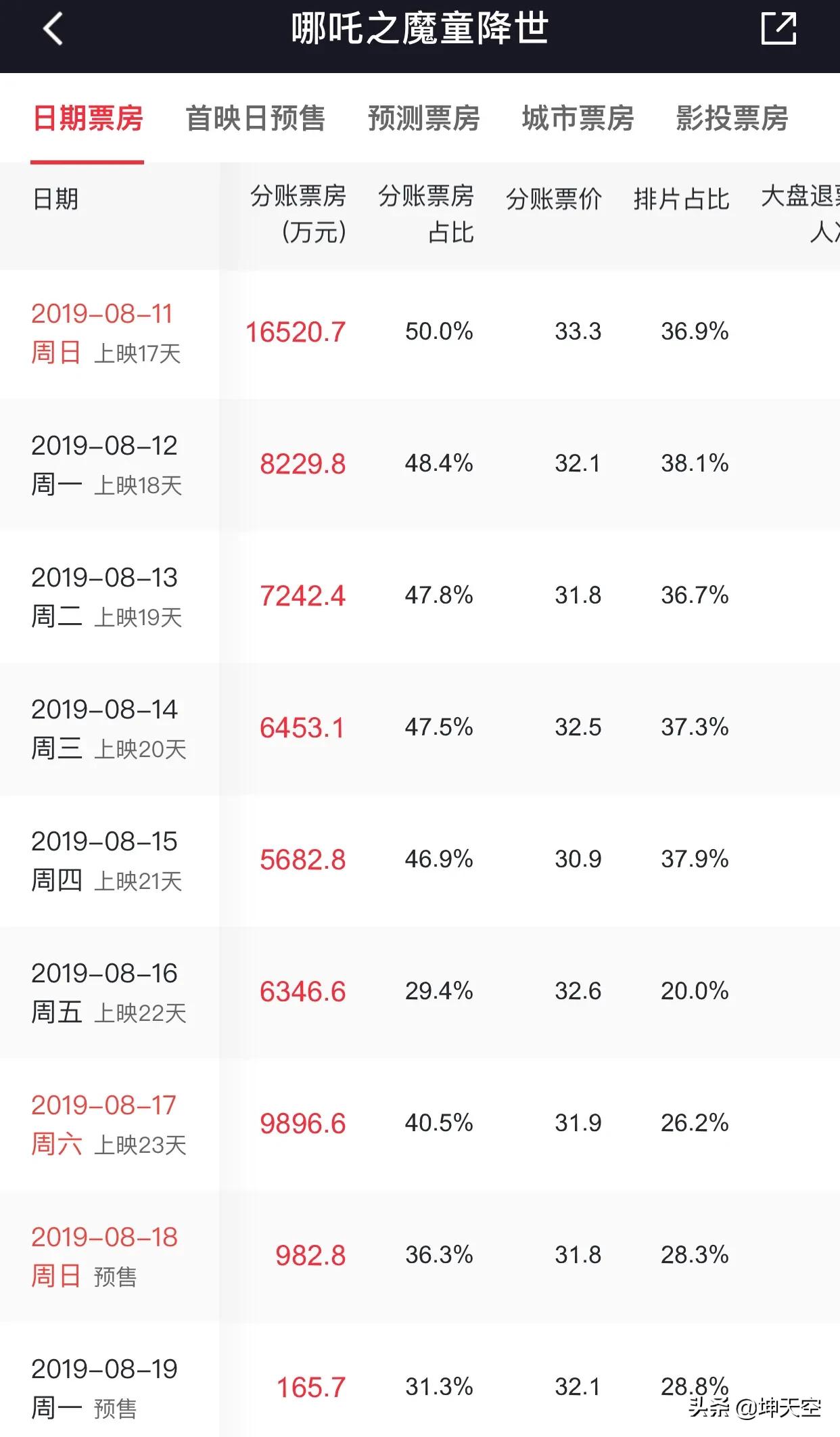Switch to the 首映日预售 tab
Image resolution: width=840 pixels, height=1437 pixels.
point(256,118)
